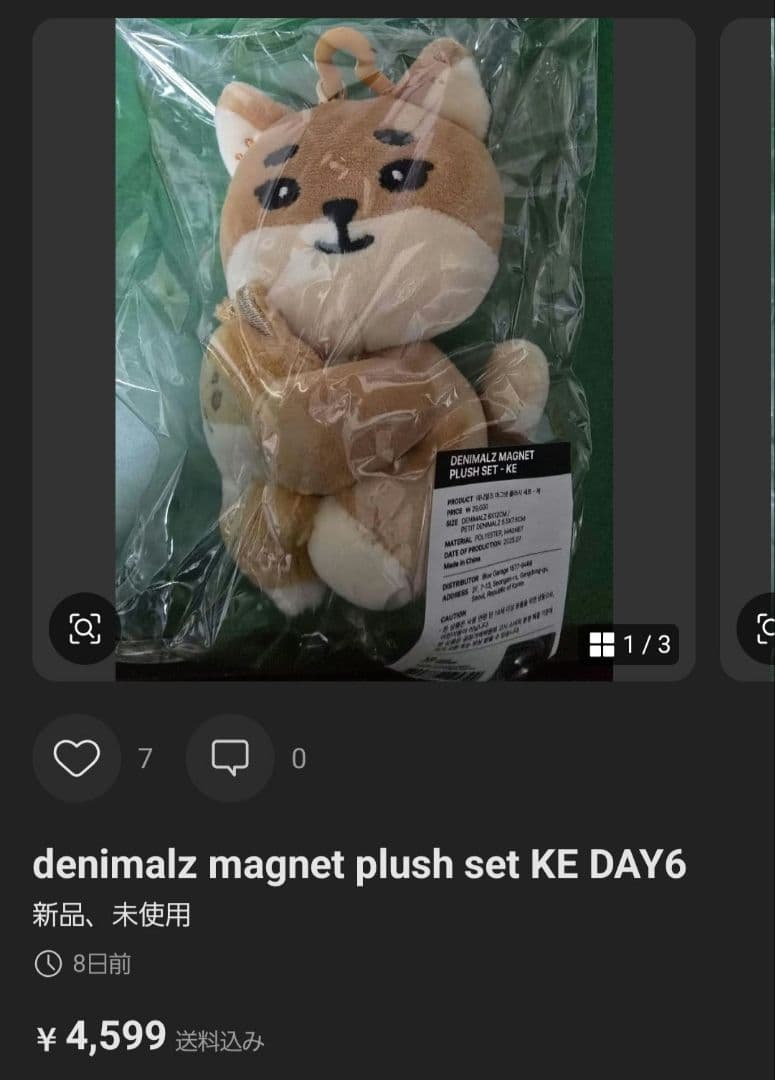Image resolution: width=775 pixels, height=1080 pixels.
Task: Click the 送料込み shipping-included label
Action: pos(221,1043)
